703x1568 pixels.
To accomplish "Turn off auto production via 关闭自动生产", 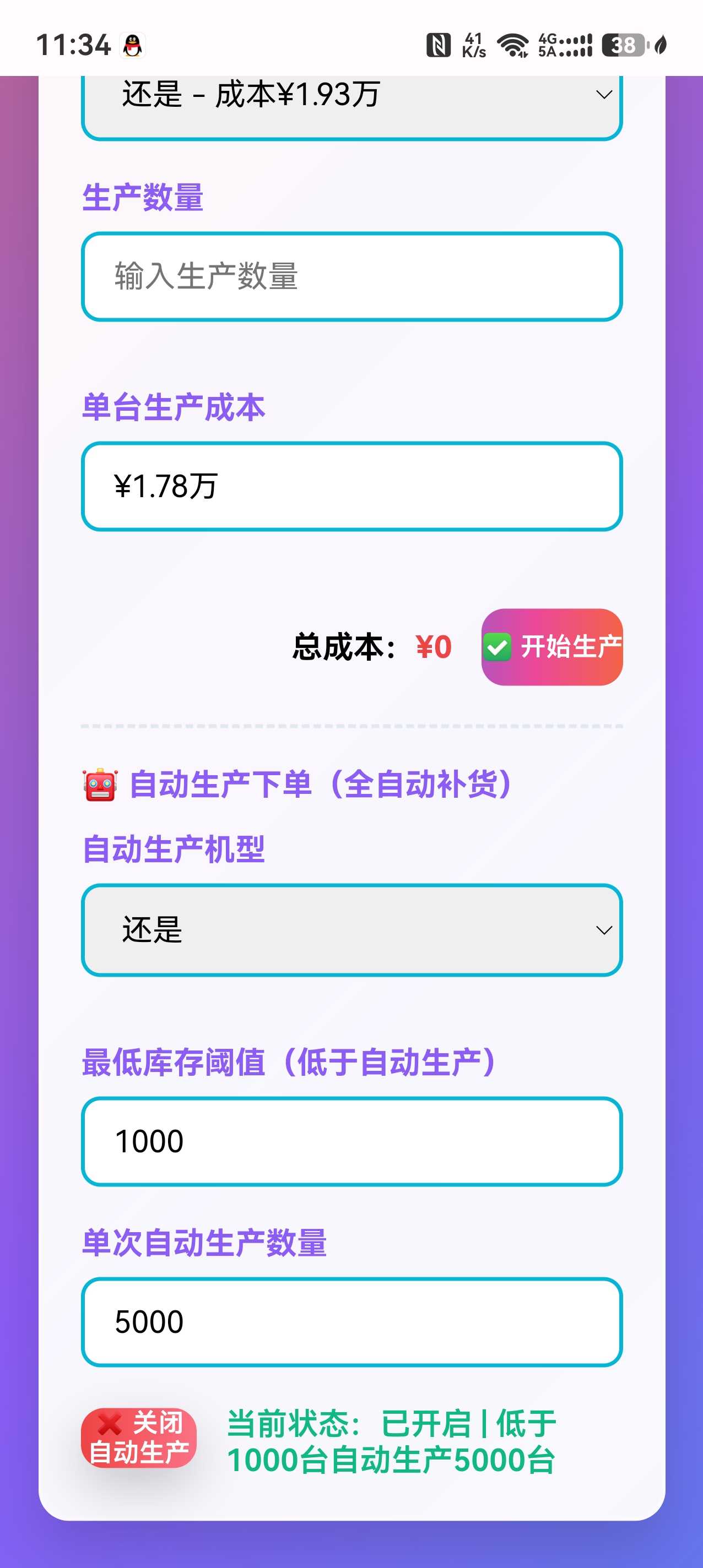I will (139, 1437).
